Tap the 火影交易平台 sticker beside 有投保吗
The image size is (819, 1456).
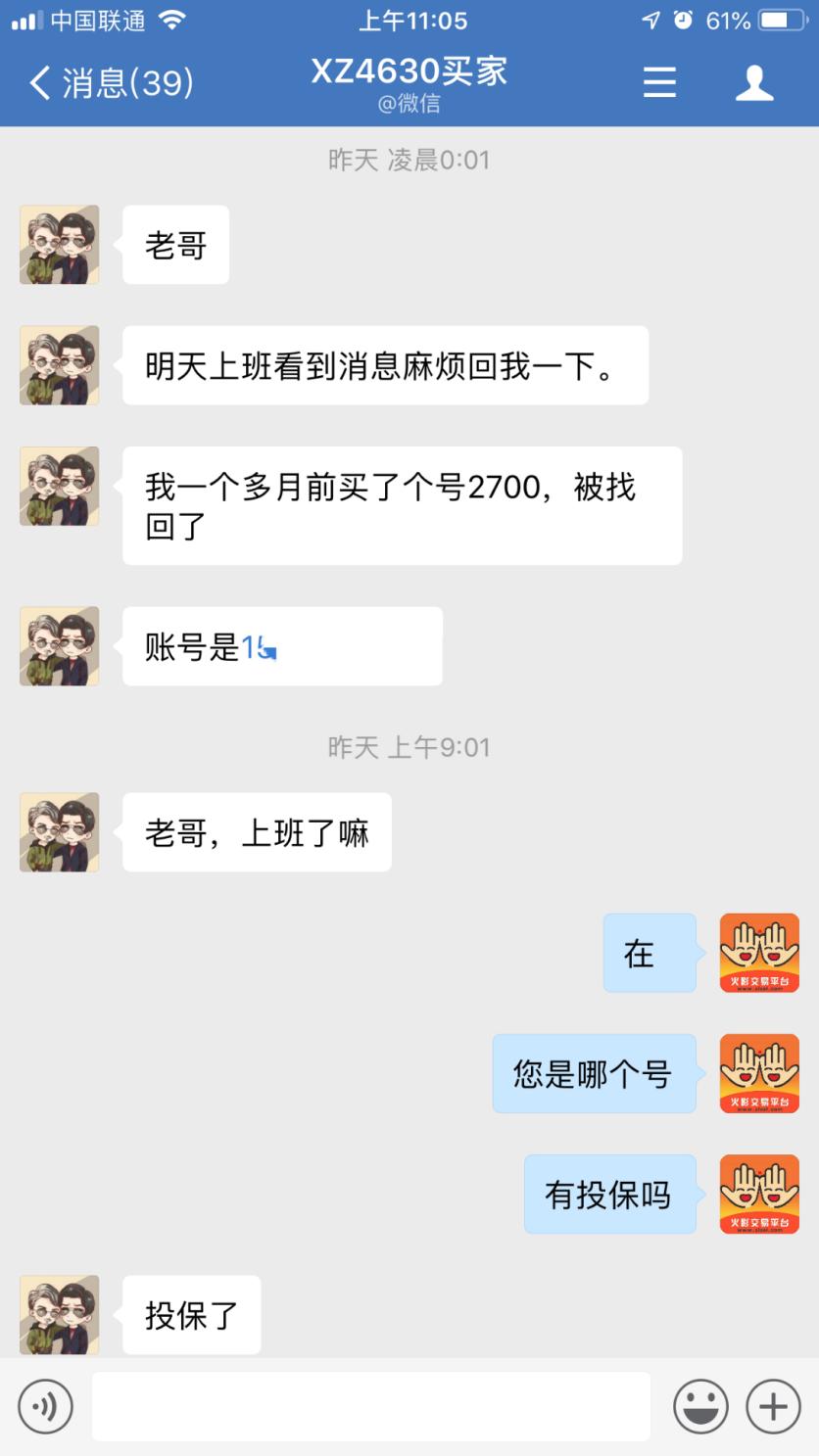(x=759, y=1195)
